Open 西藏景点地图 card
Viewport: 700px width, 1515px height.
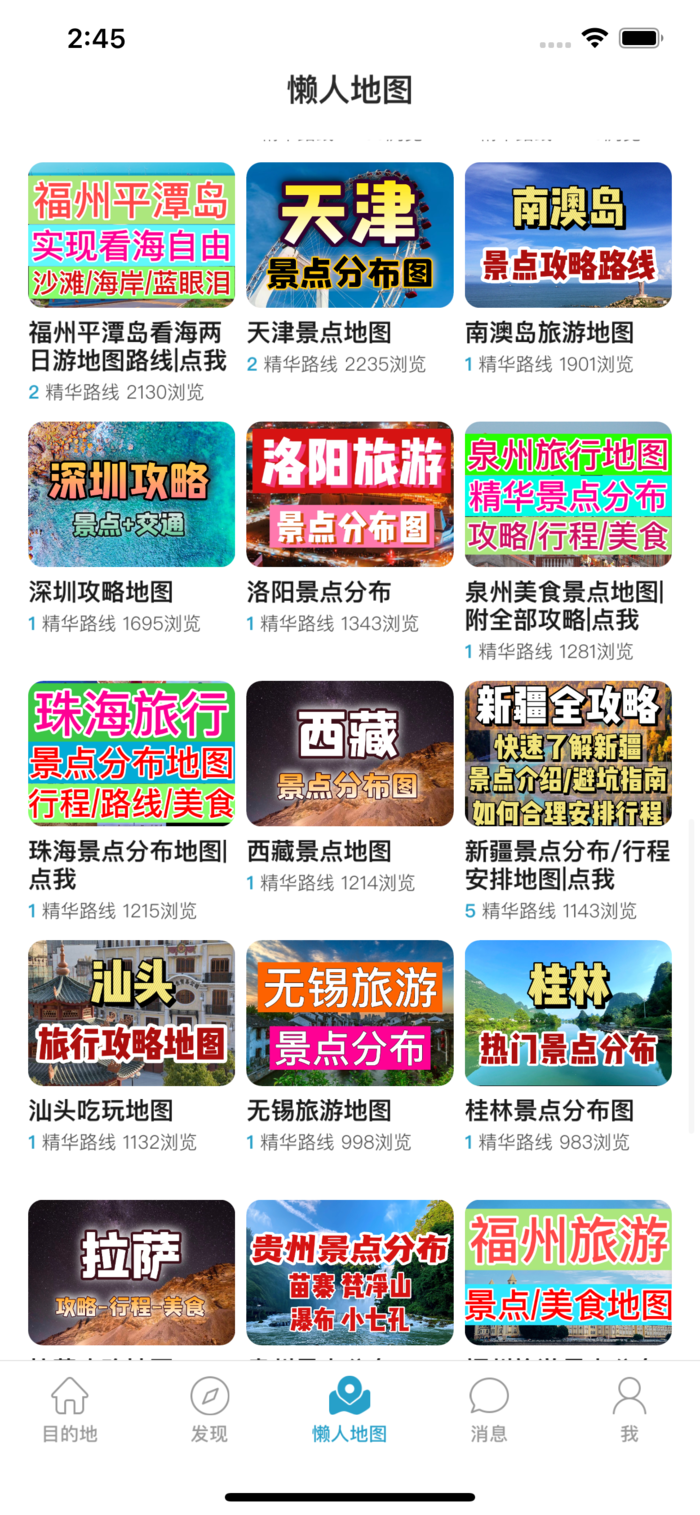tap(350, 754)
